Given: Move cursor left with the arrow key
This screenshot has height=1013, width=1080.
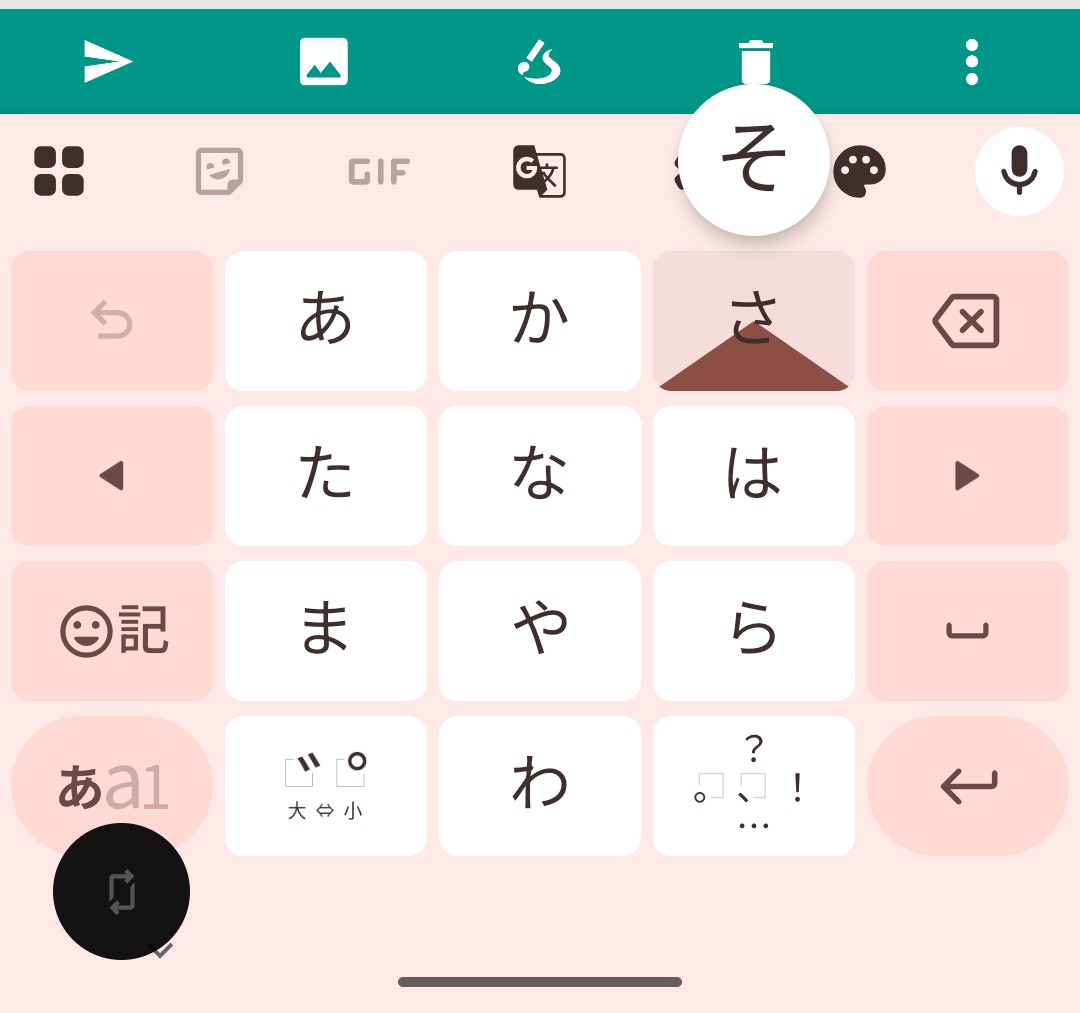Looking at the screenshot, I should (112, 475).
